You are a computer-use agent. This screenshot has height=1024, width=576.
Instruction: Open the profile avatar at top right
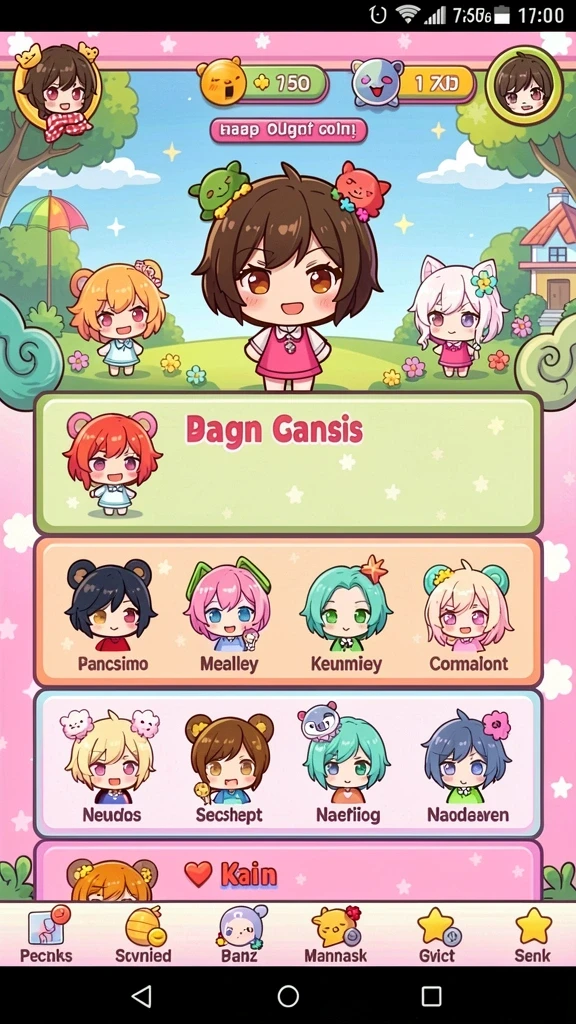[524, 85]
